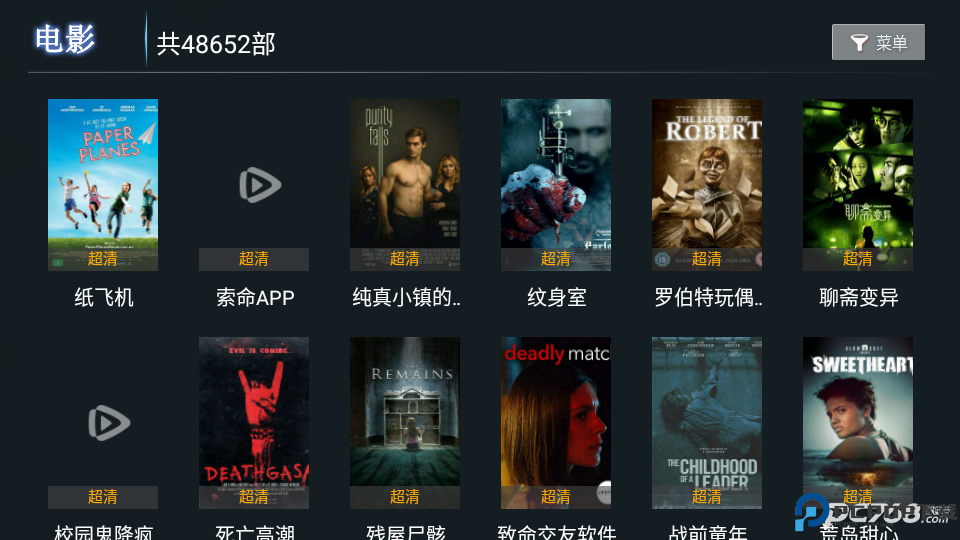The image size is (960, 540).
Task: Open the movie 纸飞机
Action: pos(103,185)
